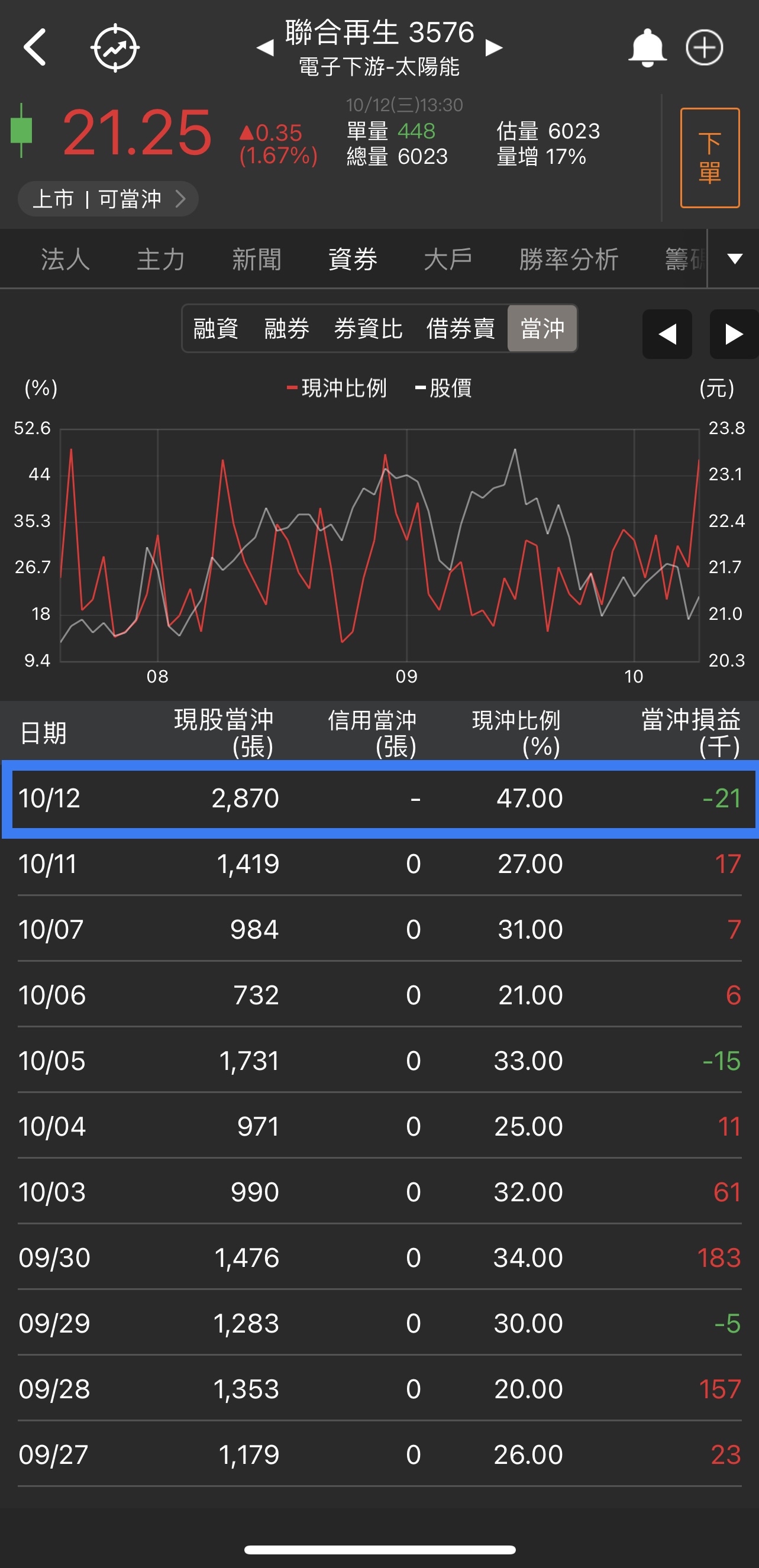Open the price alert bell
This screenshot has height=1568, width=759.
647,47
